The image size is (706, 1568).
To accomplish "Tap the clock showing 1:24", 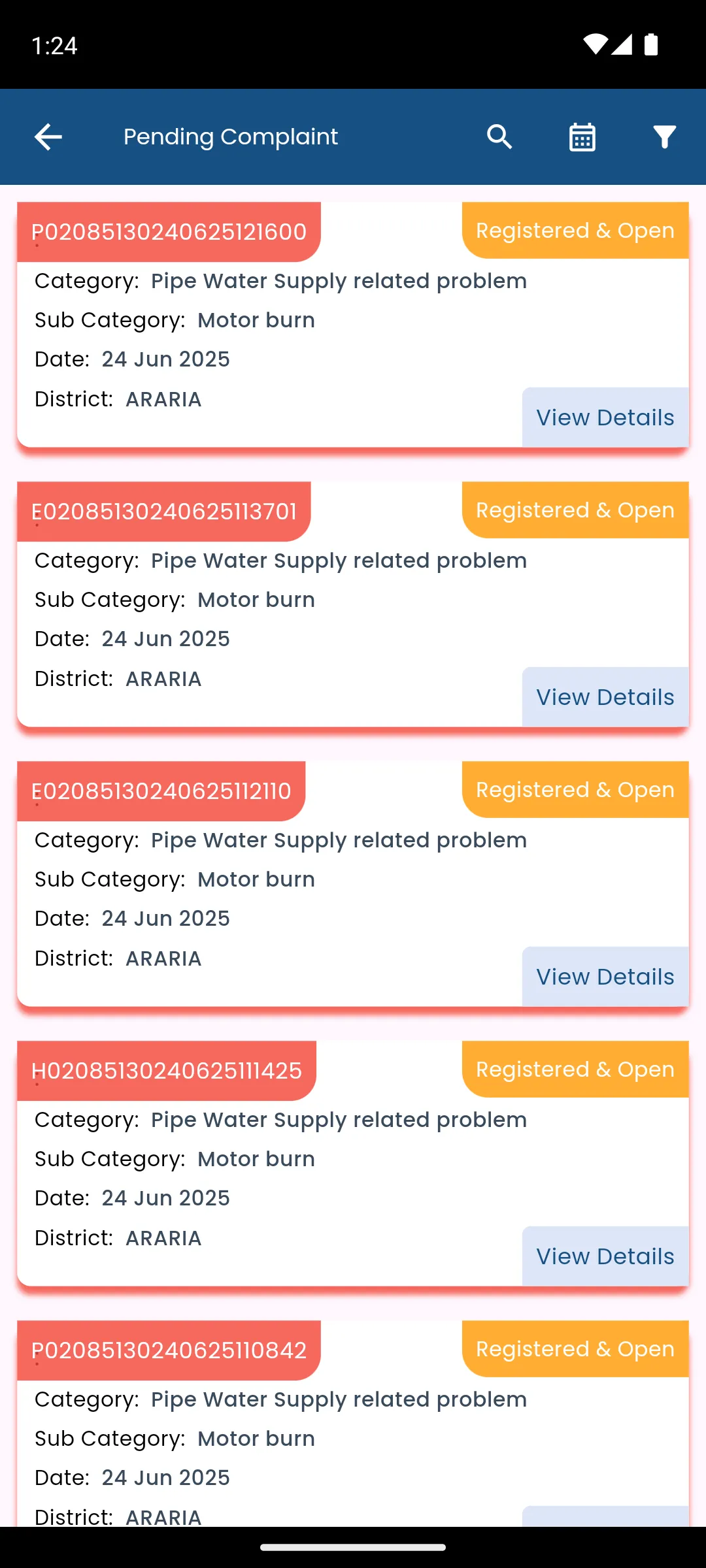I will [55, 46].
